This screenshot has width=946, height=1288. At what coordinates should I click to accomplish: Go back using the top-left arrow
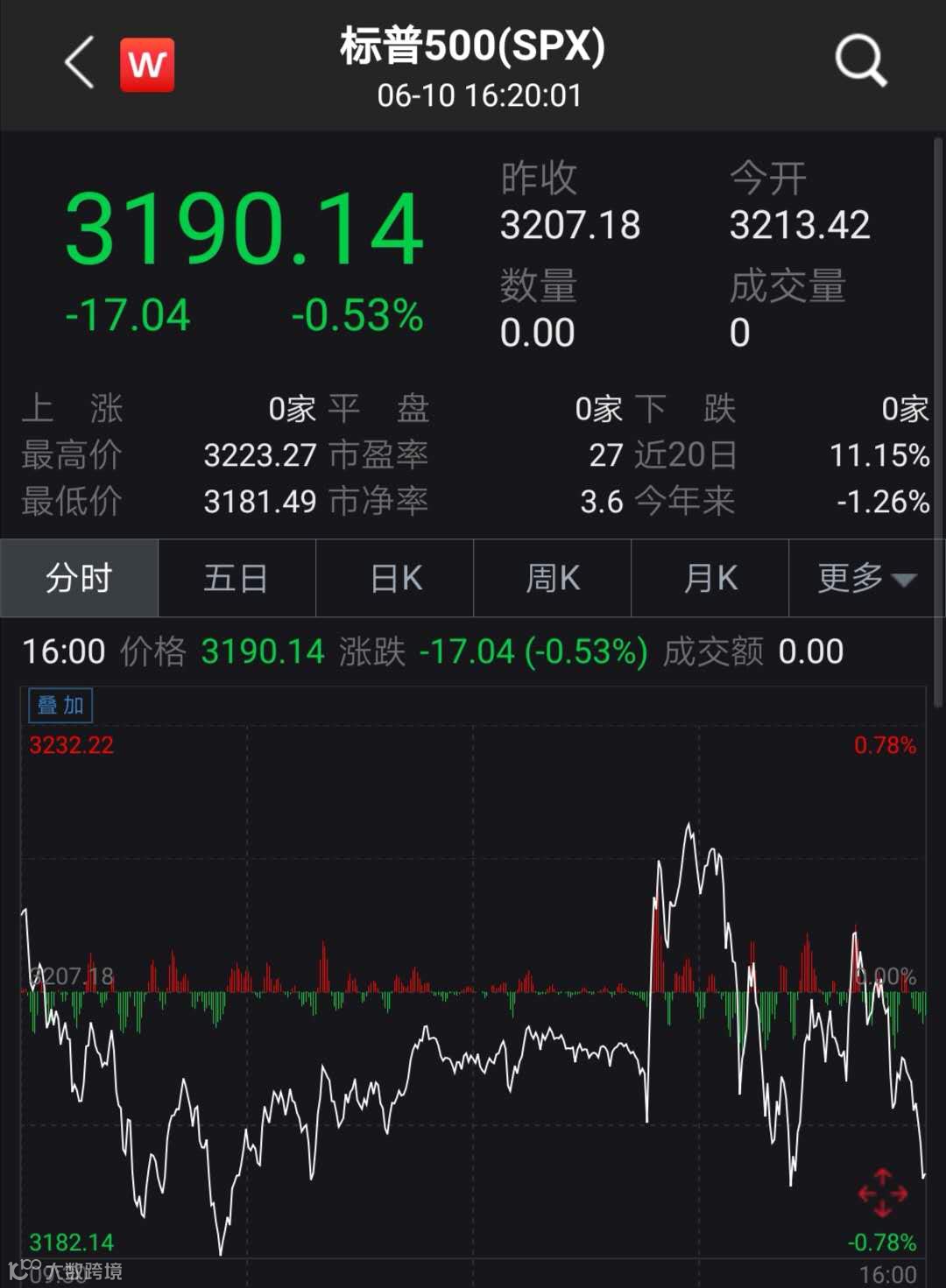80,63
